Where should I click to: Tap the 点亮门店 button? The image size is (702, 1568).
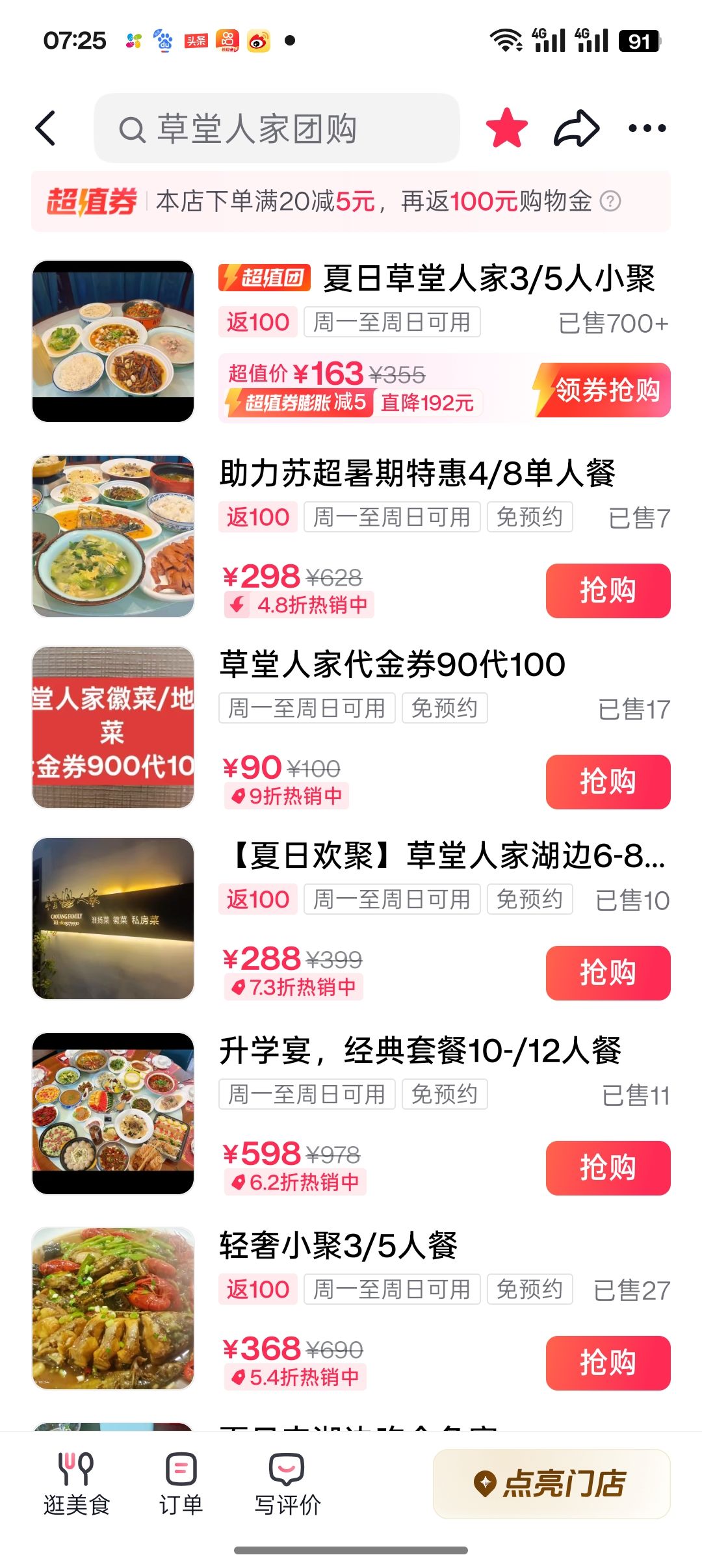pos(552,1483)
